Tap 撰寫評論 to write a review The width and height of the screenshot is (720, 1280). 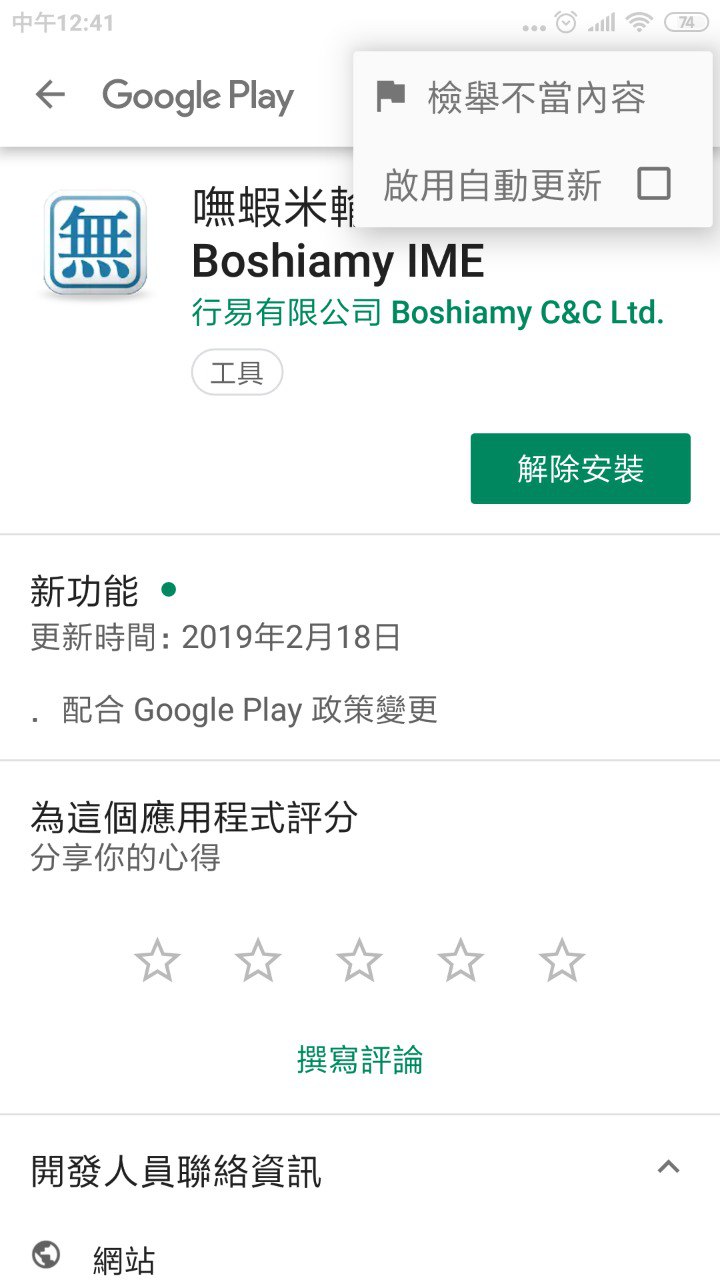coord(360,1059)
